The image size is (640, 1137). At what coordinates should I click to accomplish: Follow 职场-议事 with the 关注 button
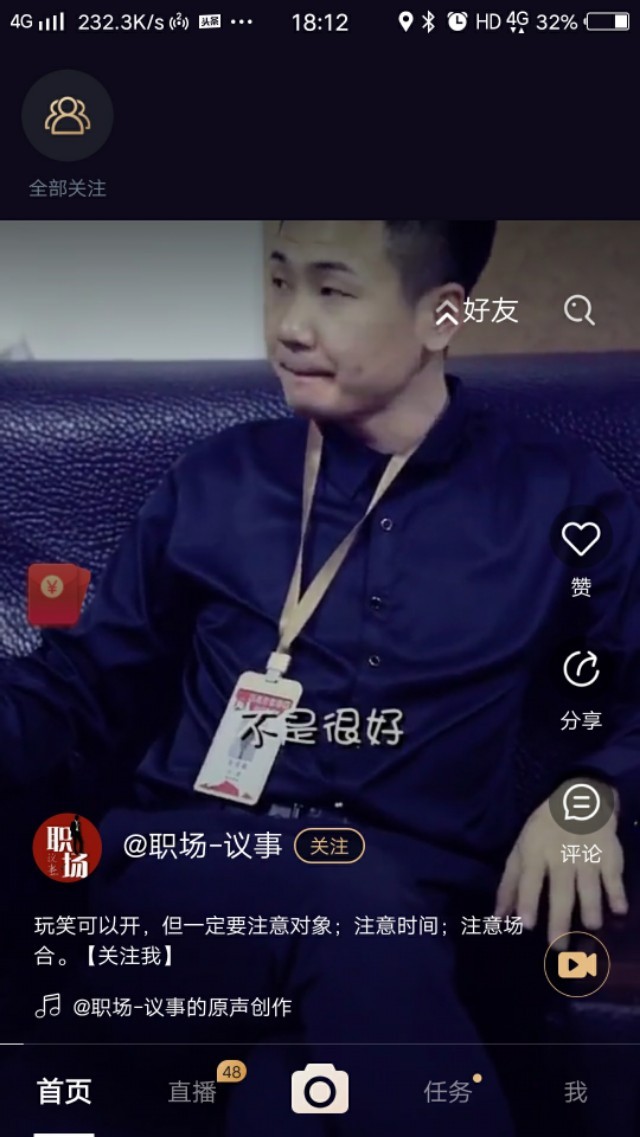point(329,846)
